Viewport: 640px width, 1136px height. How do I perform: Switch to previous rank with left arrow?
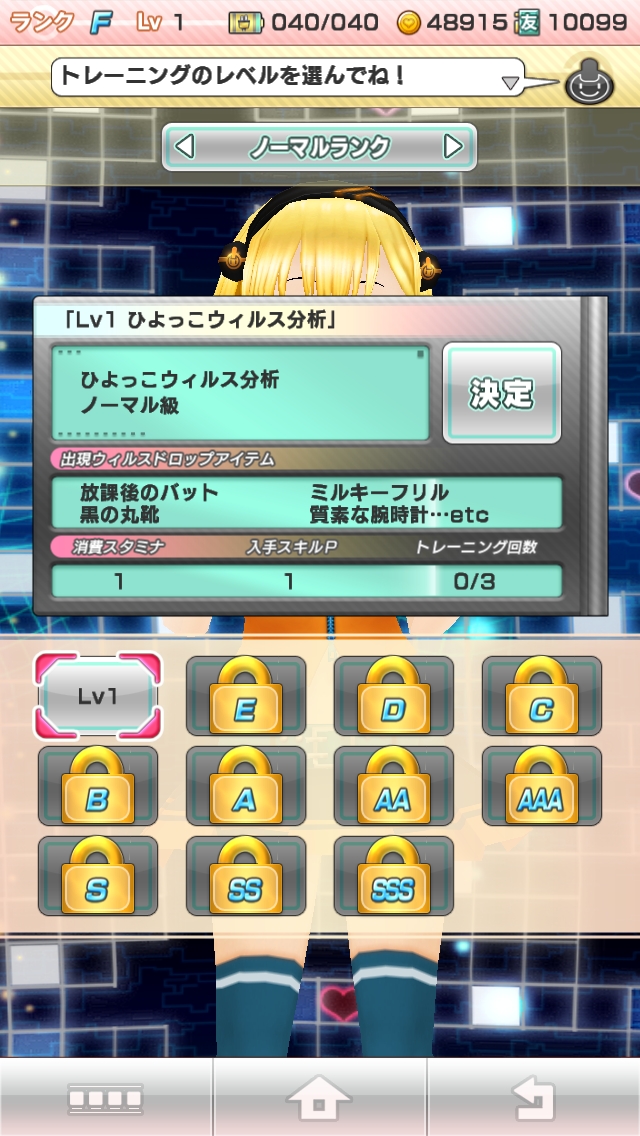[x=184, y=147]
